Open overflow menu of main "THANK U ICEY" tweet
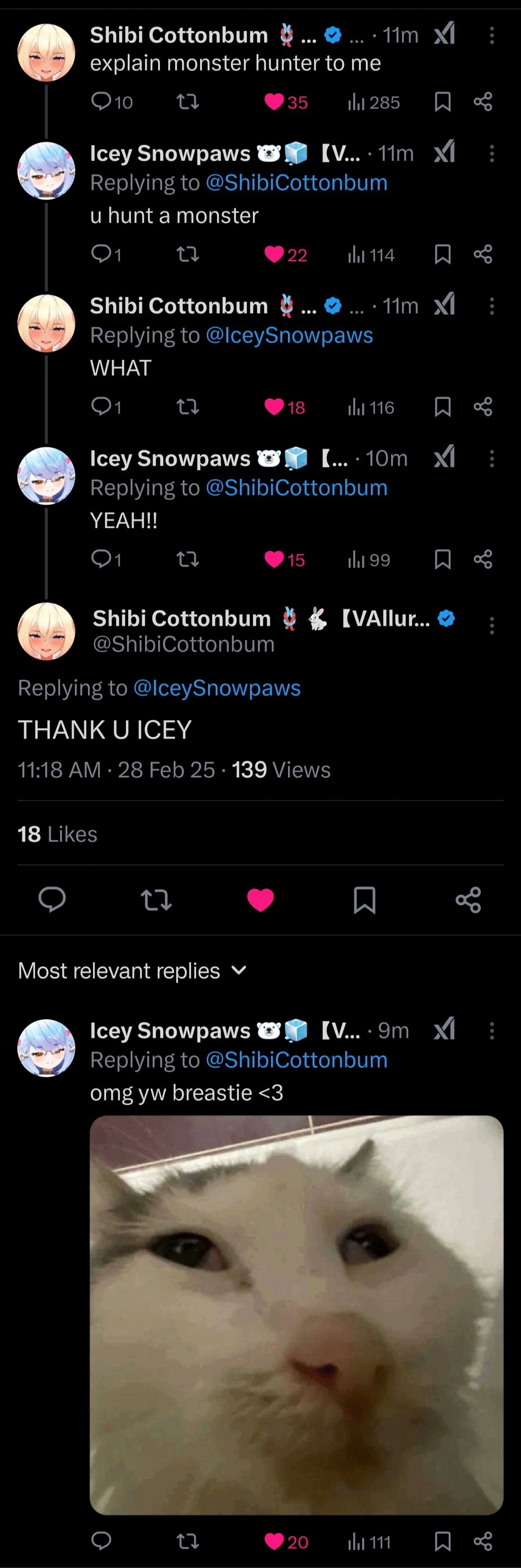 click(492, 625)
